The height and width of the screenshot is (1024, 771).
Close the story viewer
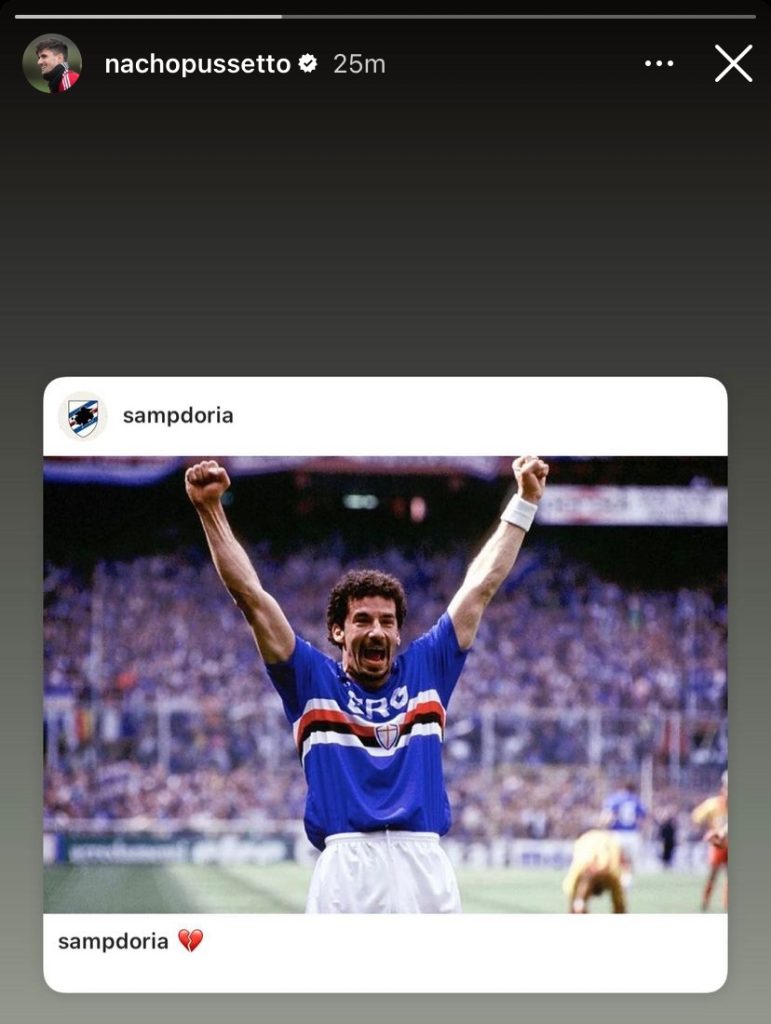(733, 64)
